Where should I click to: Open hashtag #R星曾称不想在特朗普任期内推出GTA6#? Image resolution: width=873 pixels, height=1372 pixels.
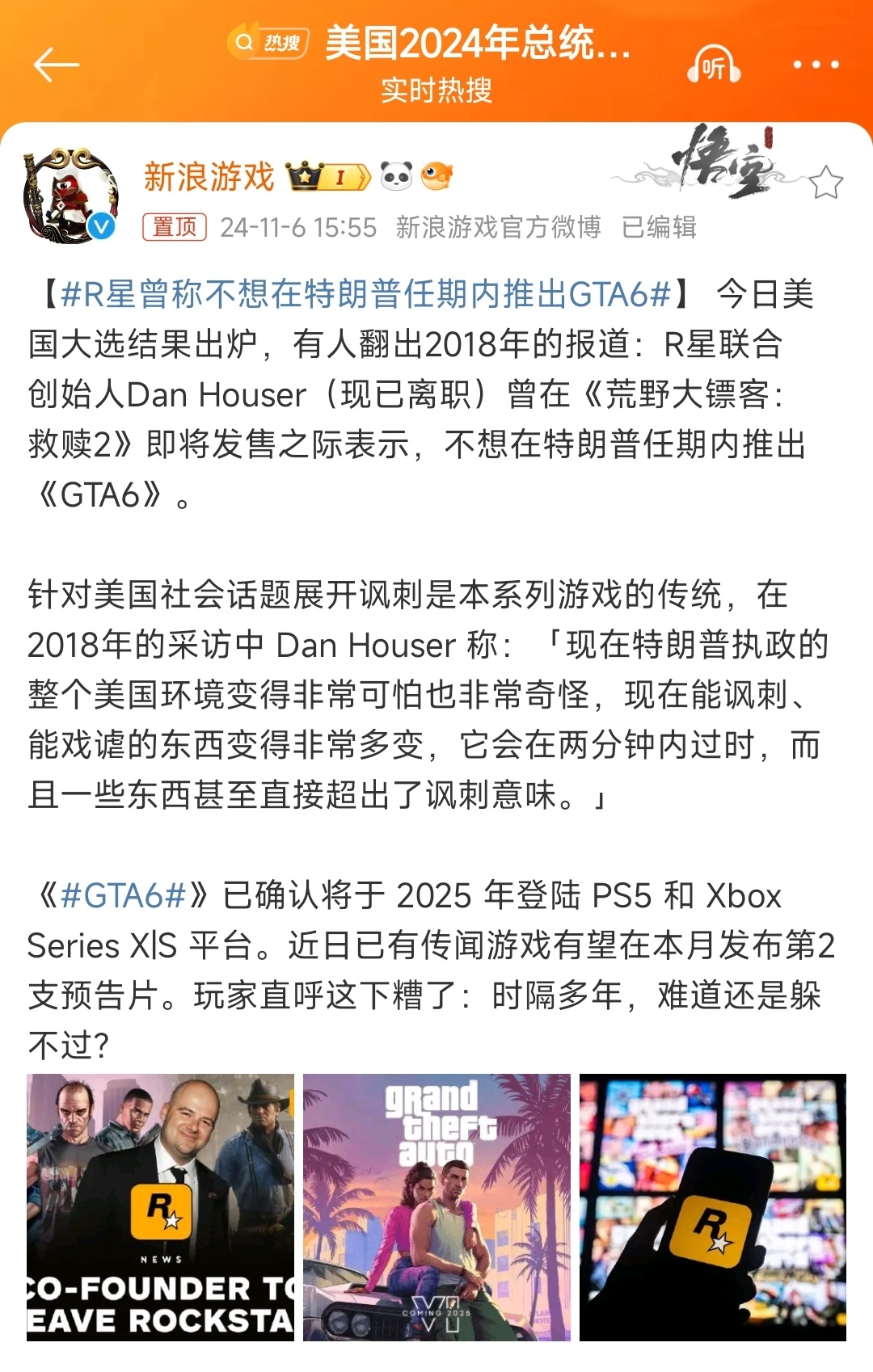366,295
